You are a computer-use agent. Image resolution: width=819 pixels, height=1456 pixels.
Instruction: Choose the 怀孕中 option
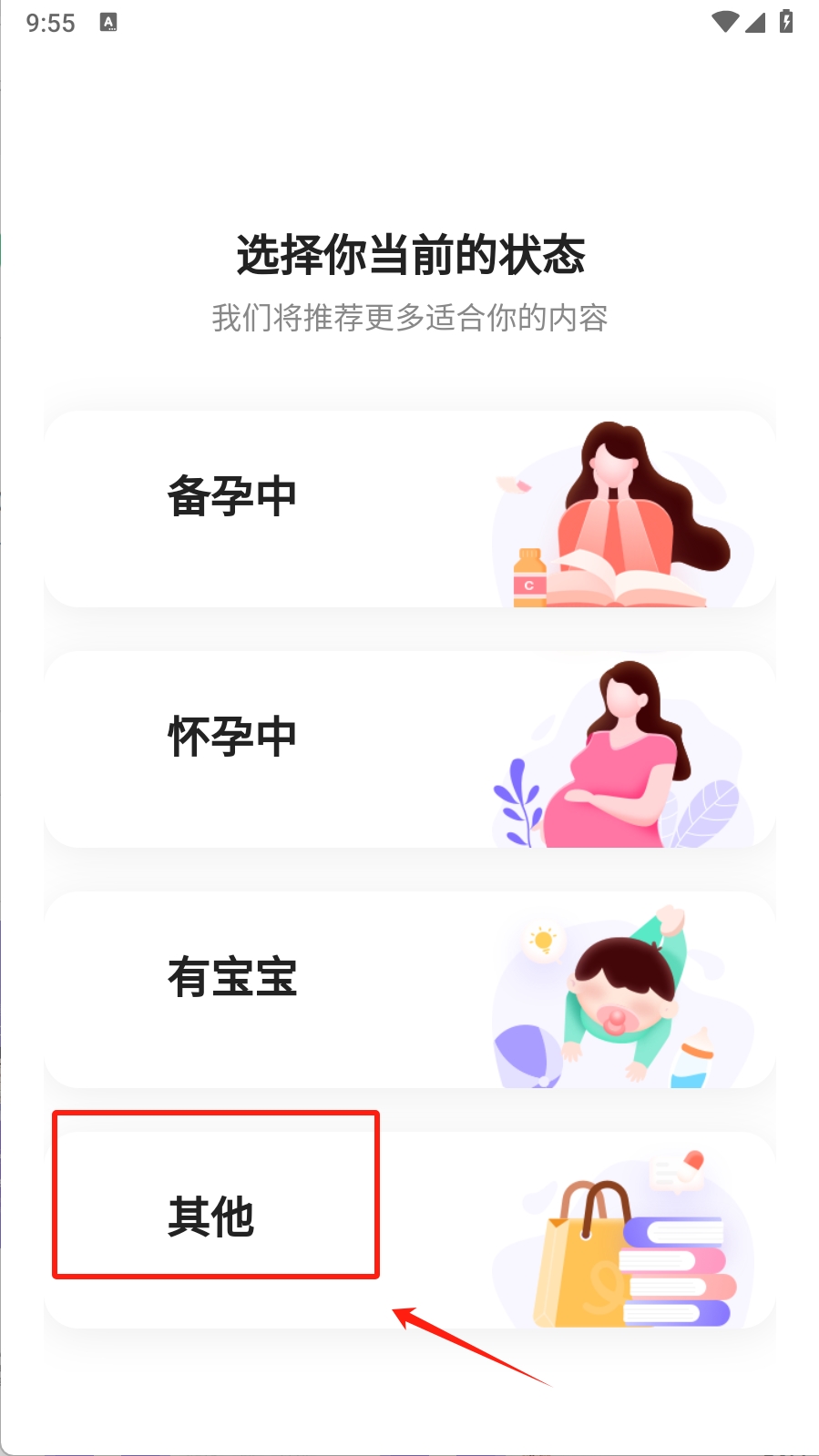point(409,748)
